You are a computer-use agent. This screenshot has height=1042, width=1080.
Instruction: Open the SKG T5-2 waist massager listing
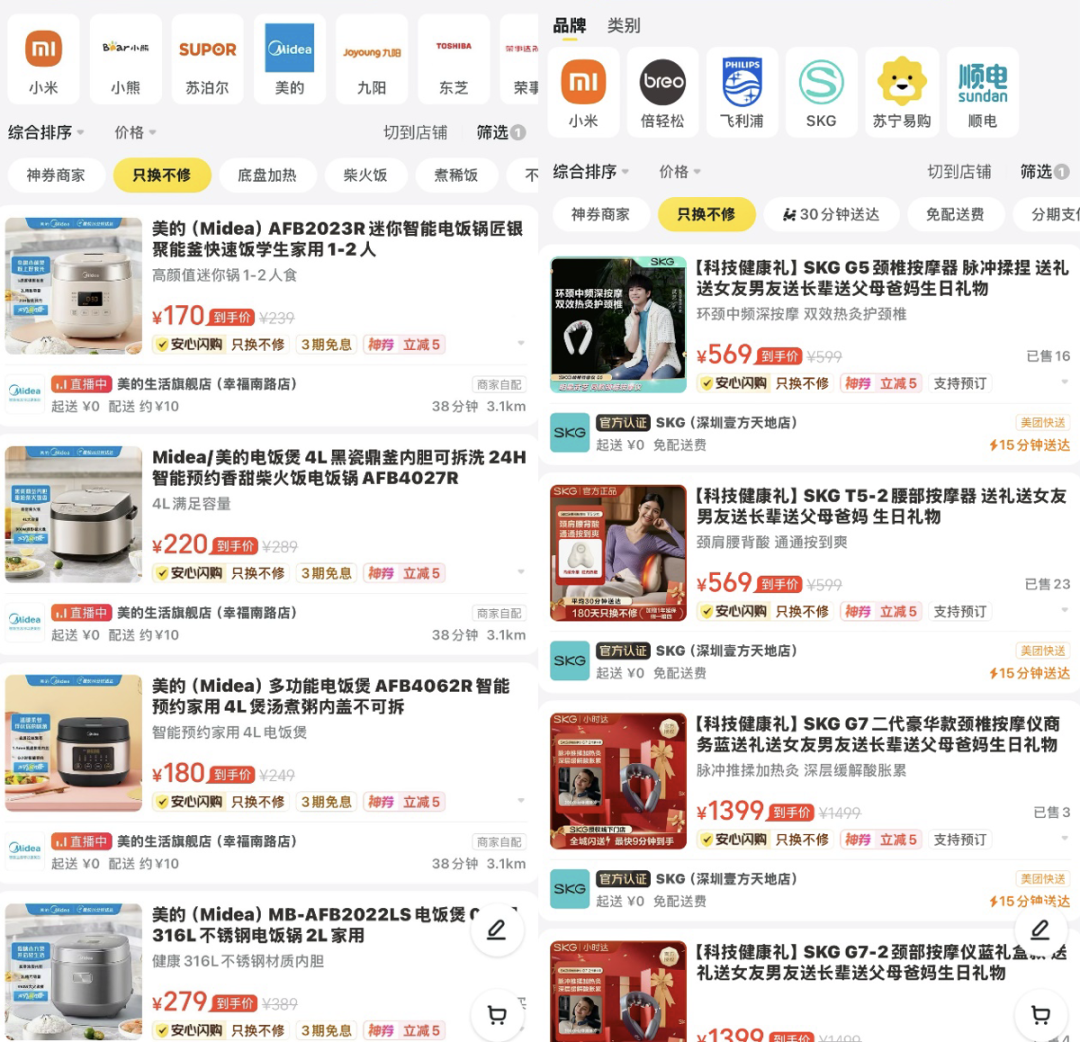pyautogui.click(x=880, y=506)
